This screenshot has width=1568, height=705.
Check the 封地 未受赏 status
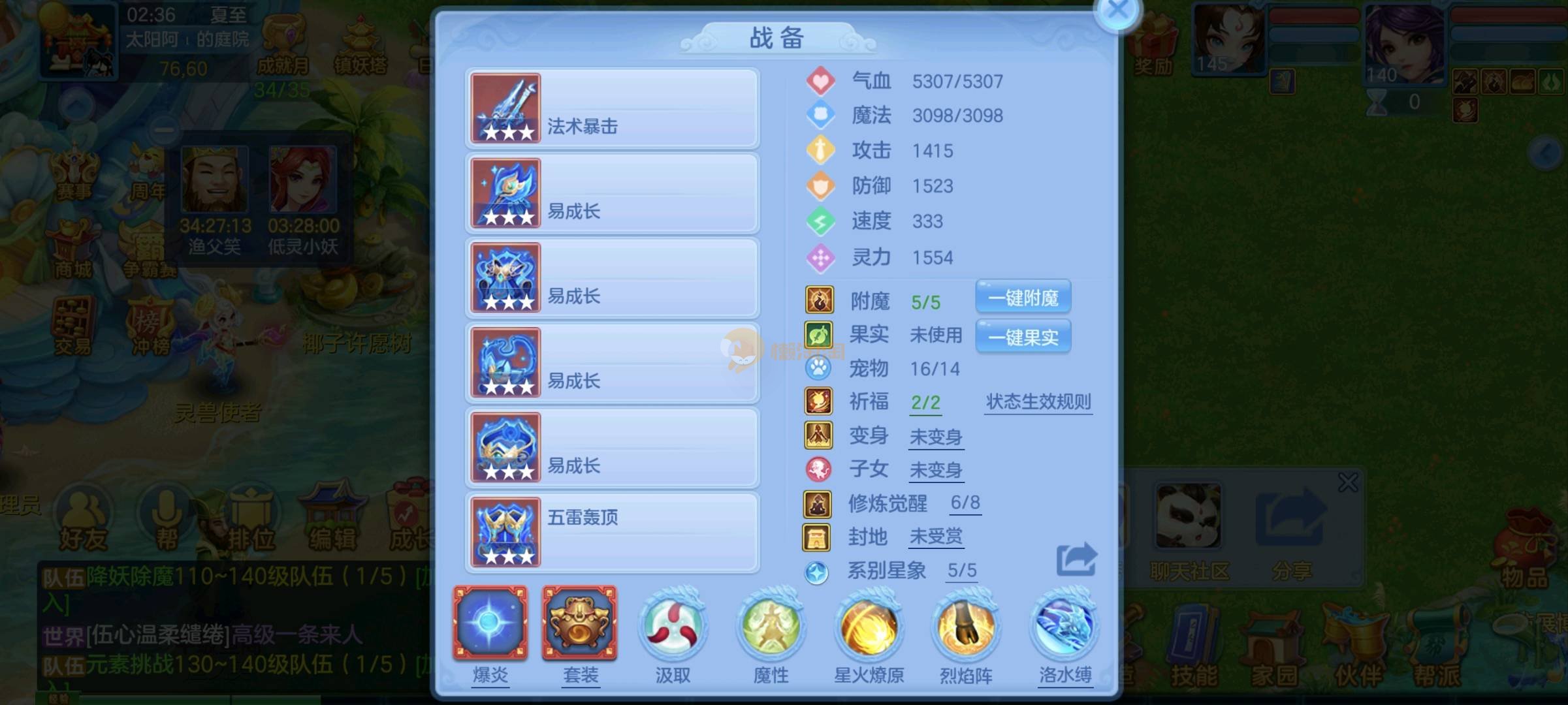pyautogui.click(x=936, y=537)
